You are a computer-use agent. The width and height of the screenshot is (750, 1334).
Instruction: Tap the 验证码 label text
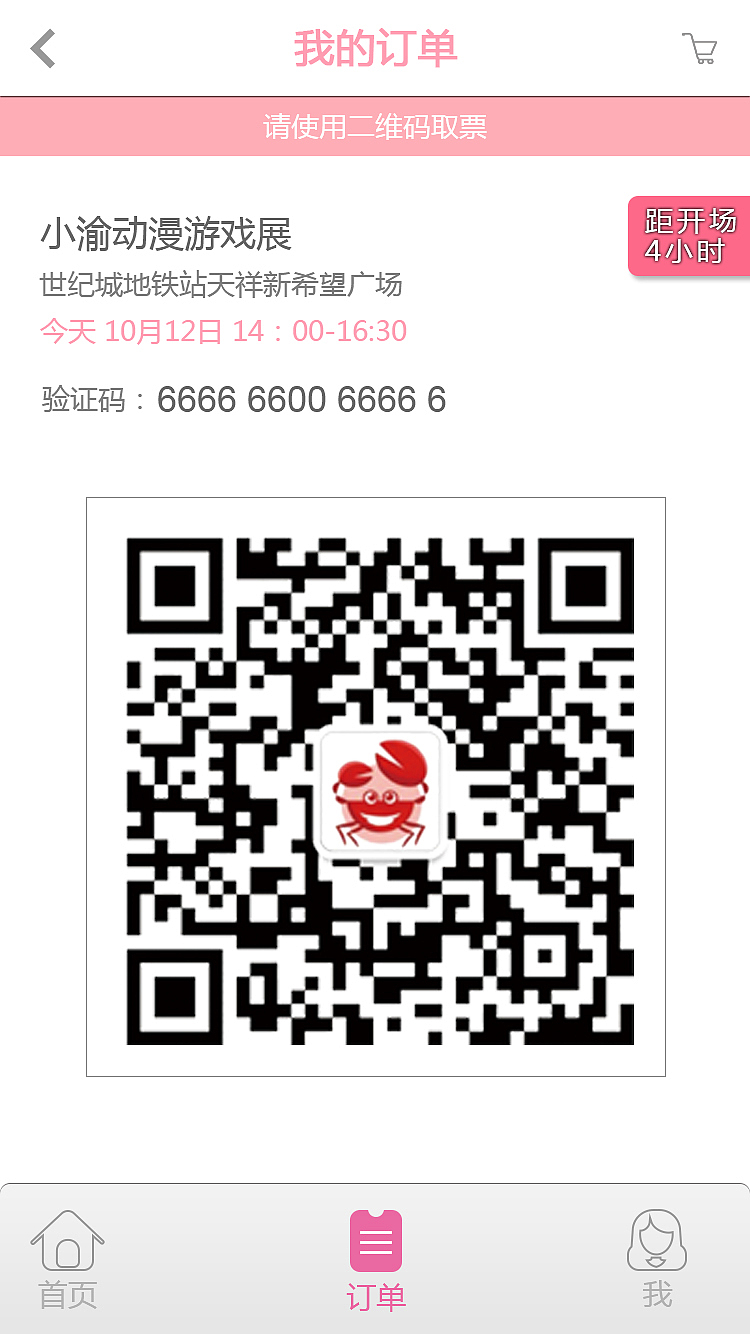click(88, 399)
